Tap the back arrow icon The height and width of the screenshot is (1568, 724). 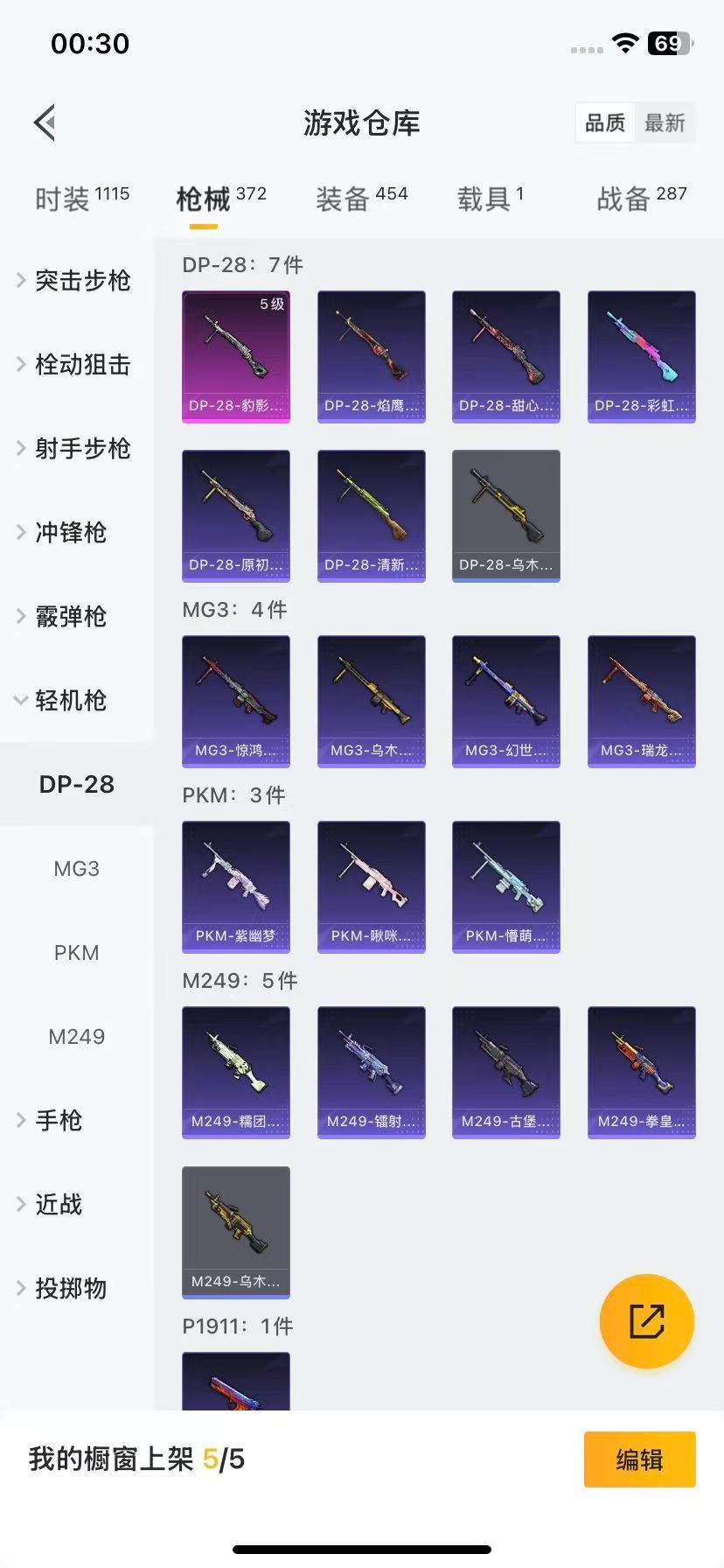coord(44,122)
